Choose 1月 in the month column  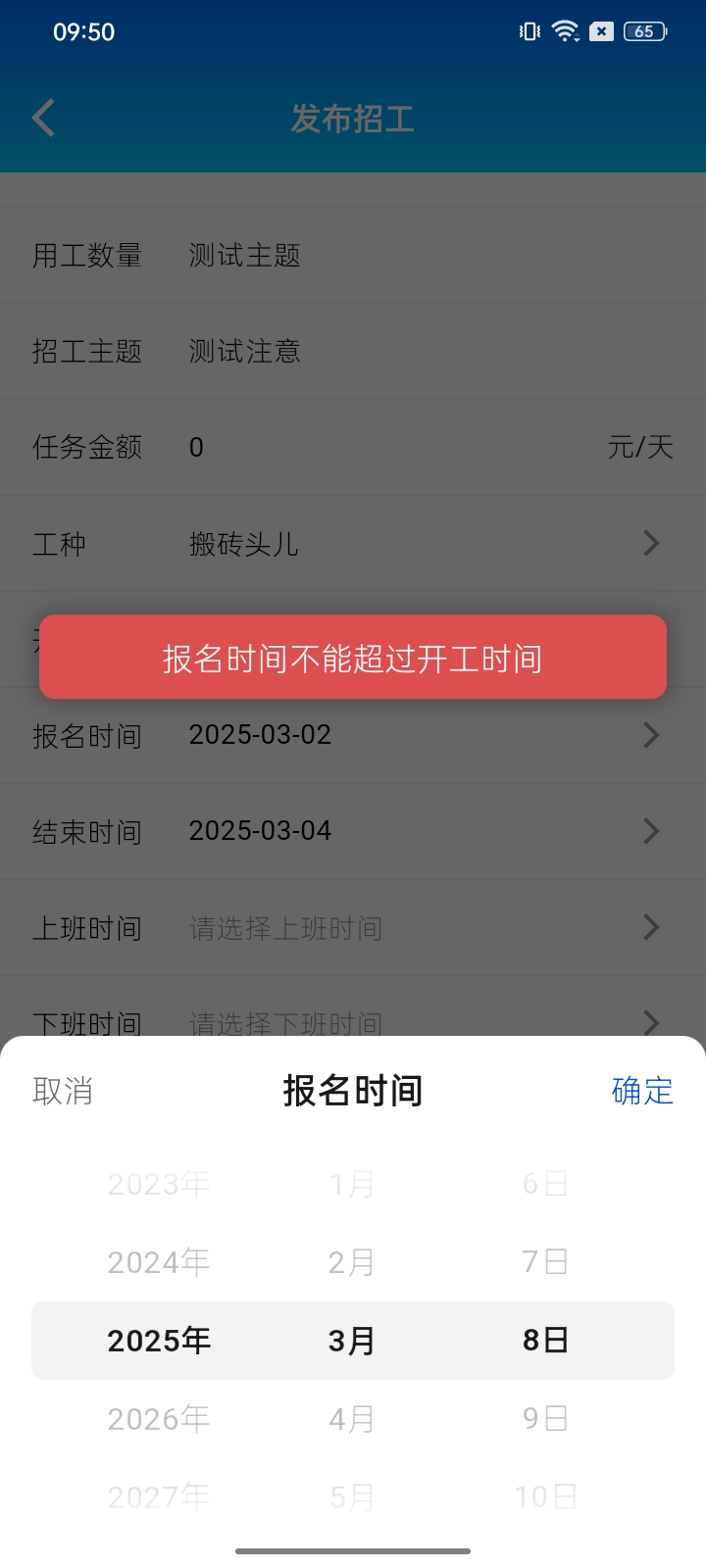(352, 1185)
